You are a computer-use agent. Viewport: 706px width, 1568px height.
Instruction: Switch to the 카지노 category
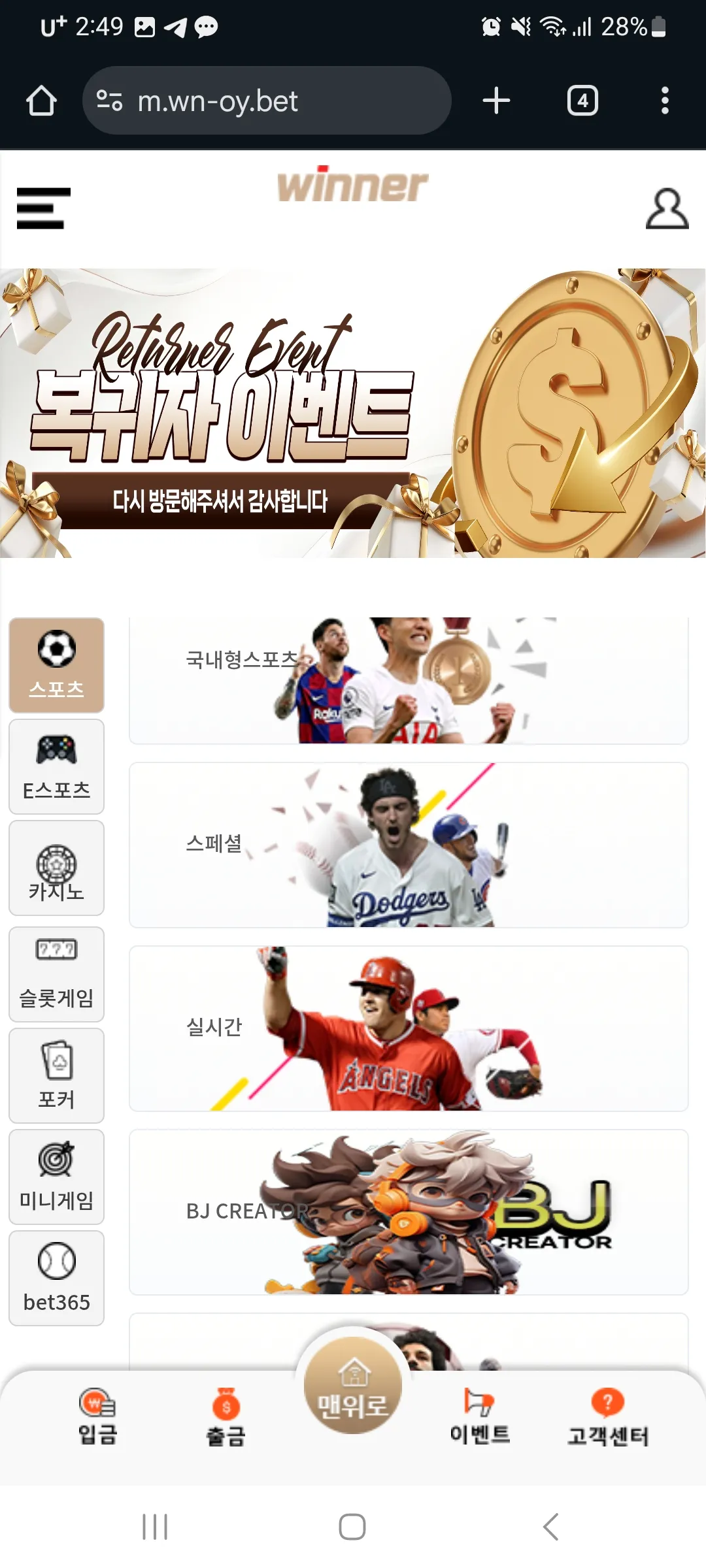56,868
